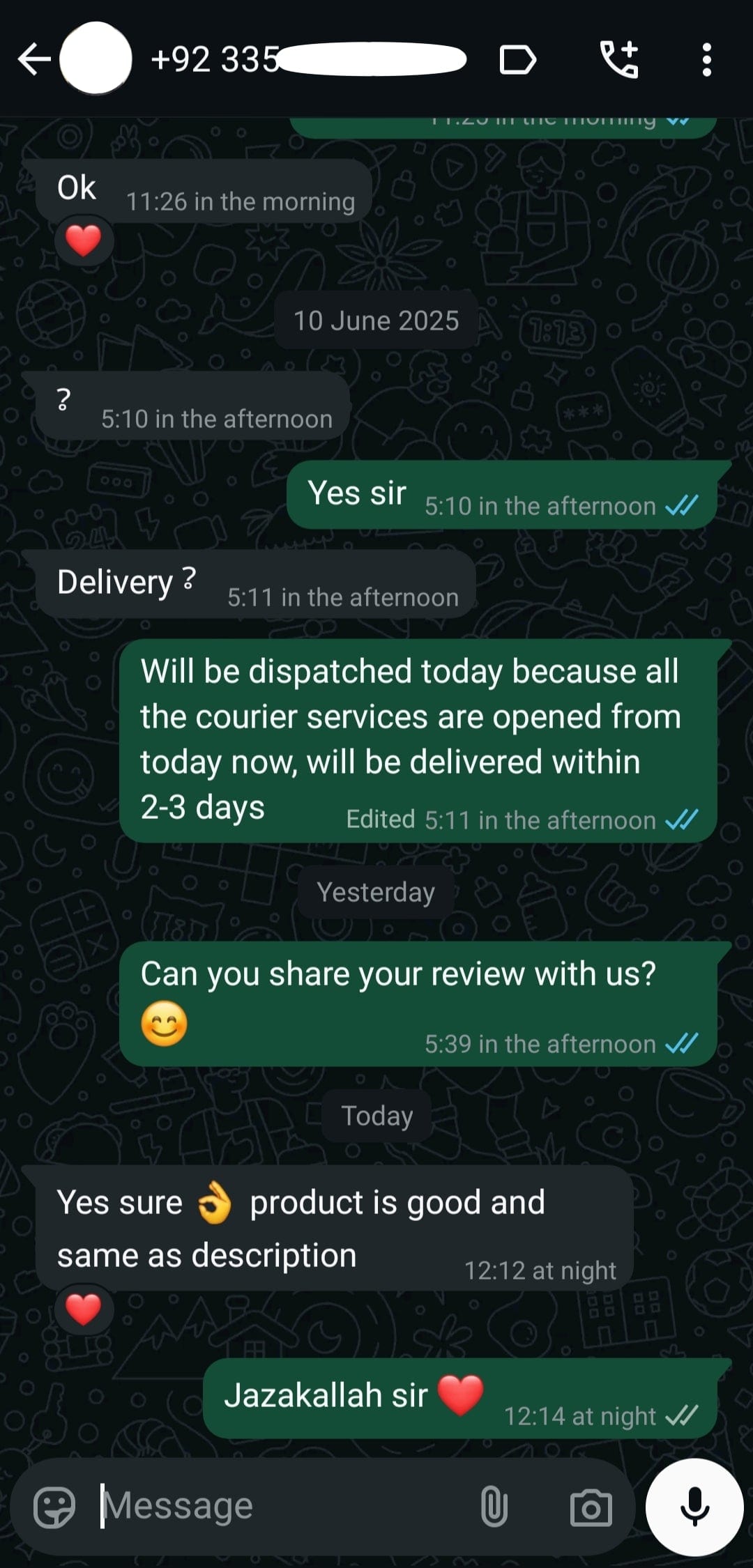Image resolution: width=753 pixels, height=1568 pixels.
Task: Open the three-dot overflow menu
Action: coord(706,60)
